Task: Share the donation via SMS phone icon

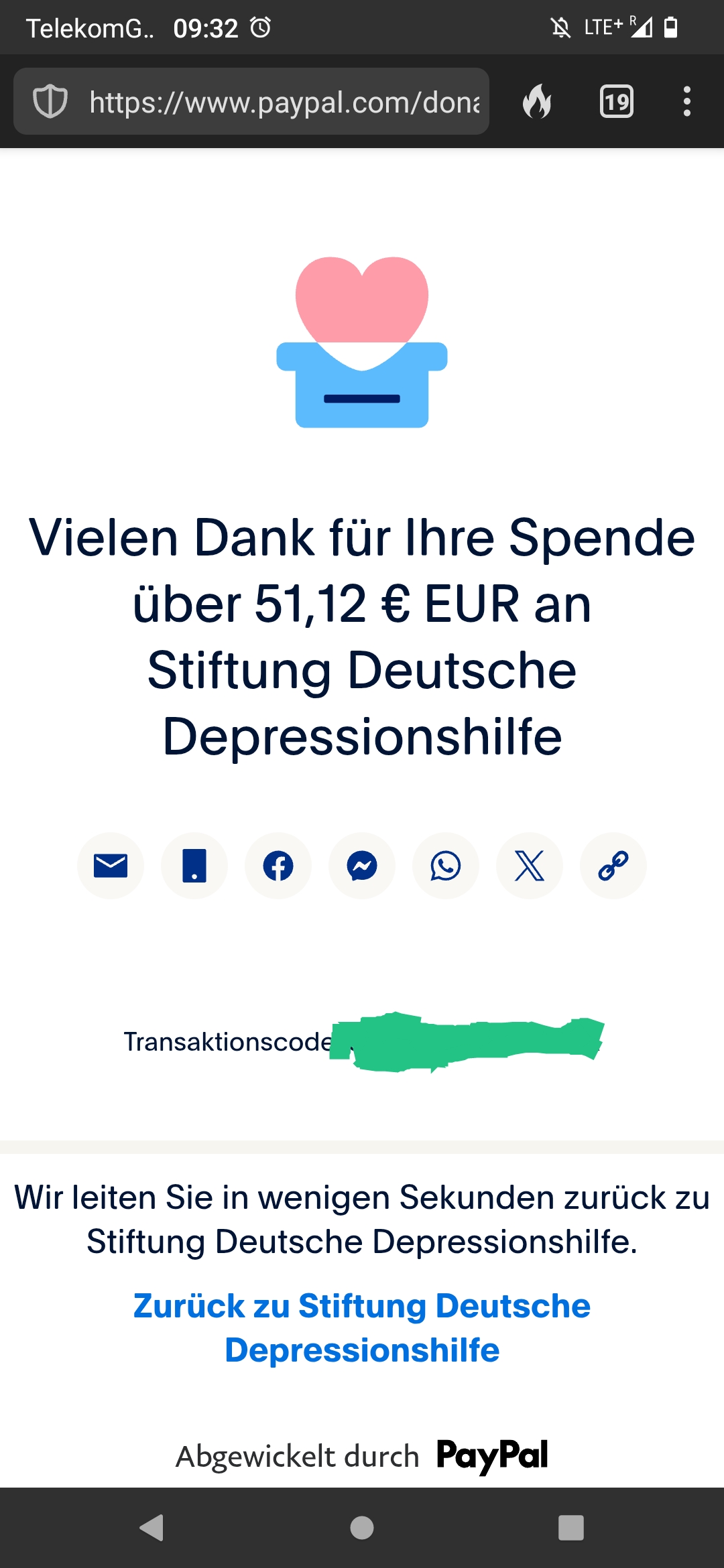Action: 194,866
